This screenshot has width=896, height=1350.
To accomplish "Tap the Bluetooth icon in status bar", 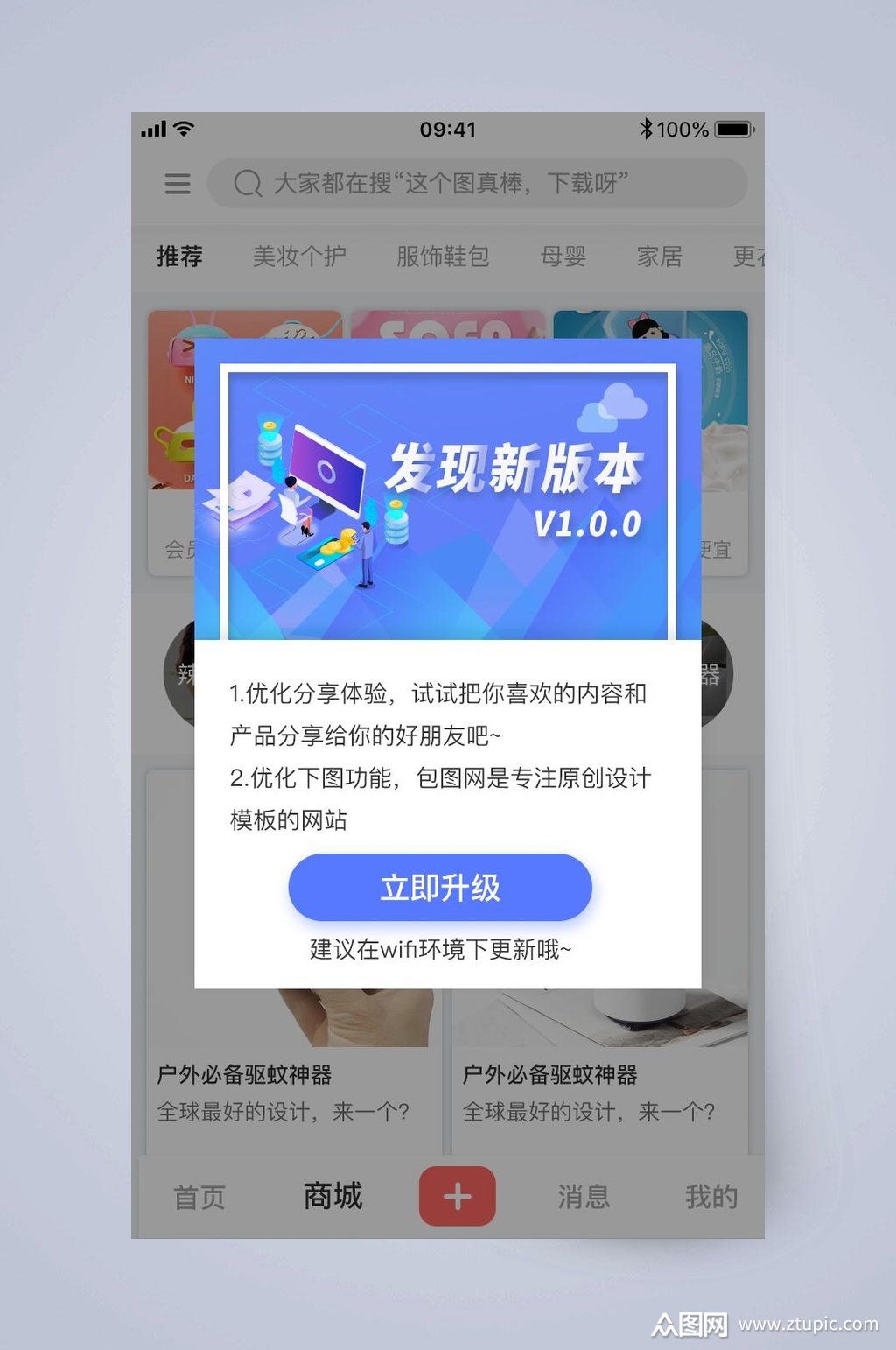I will click(x=645, y=129).
